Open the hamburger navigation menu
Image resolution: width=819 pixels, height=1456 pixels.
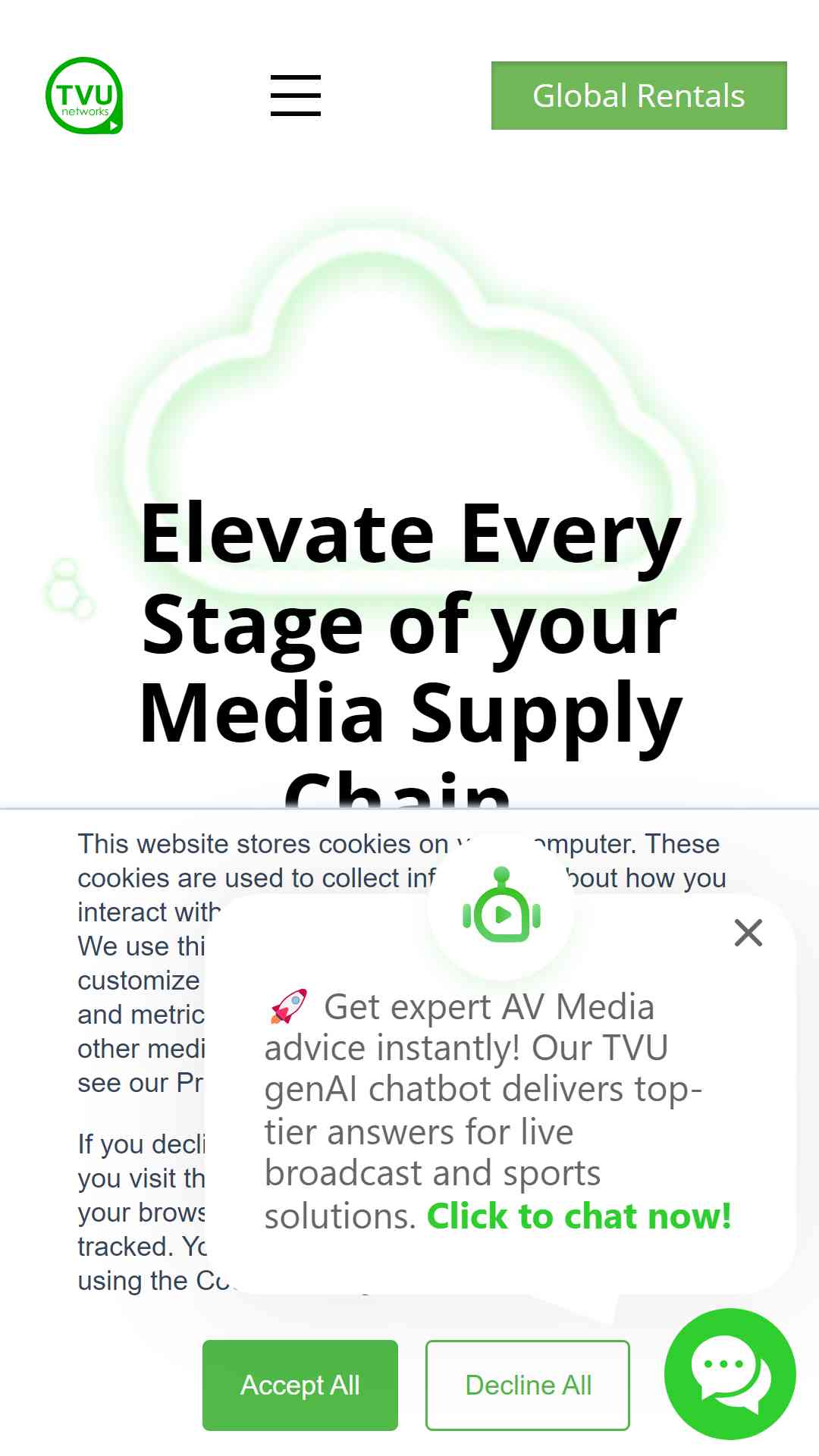click(296, 96)
